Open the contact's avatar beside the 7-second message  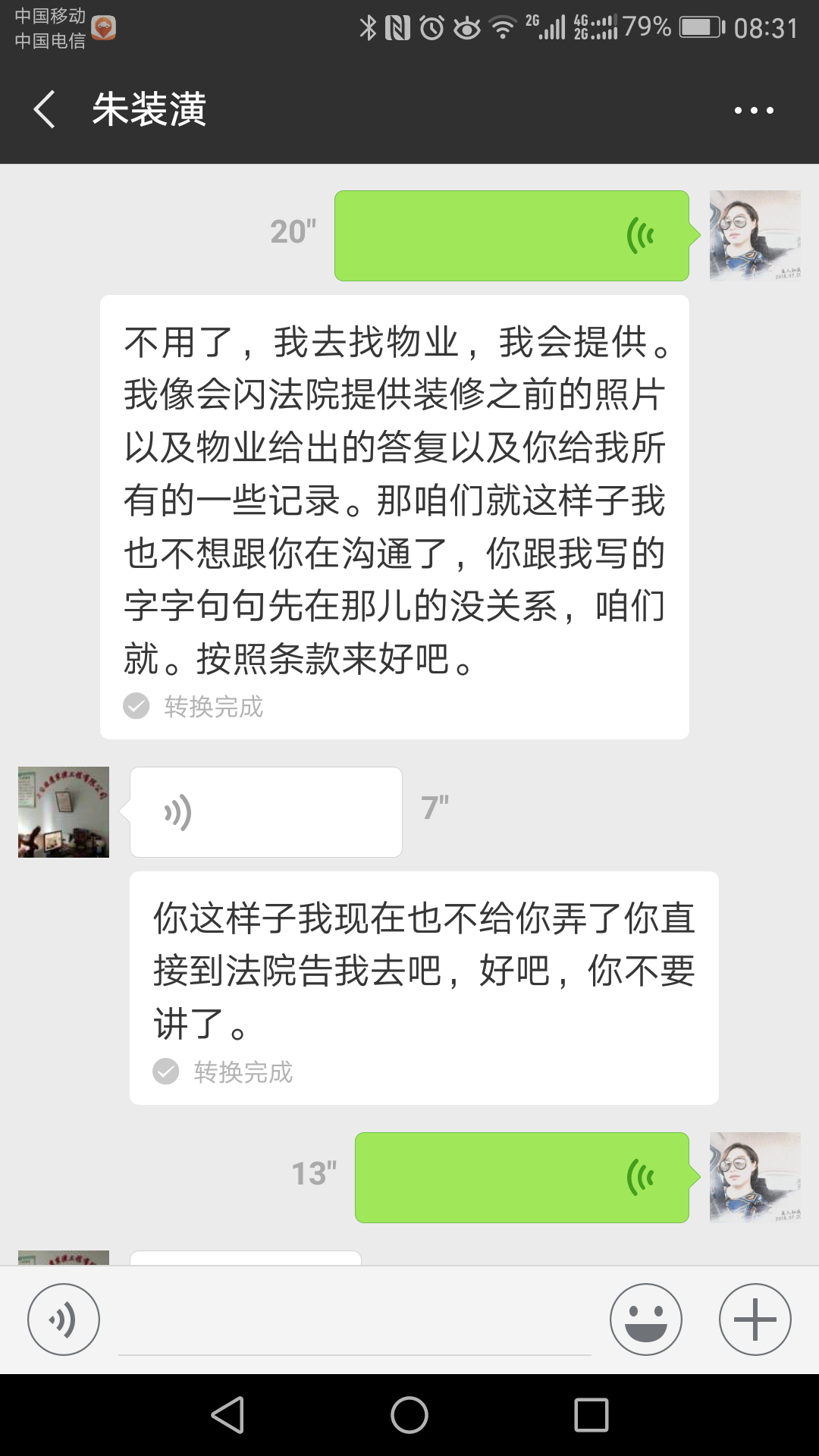pos(64,812)
